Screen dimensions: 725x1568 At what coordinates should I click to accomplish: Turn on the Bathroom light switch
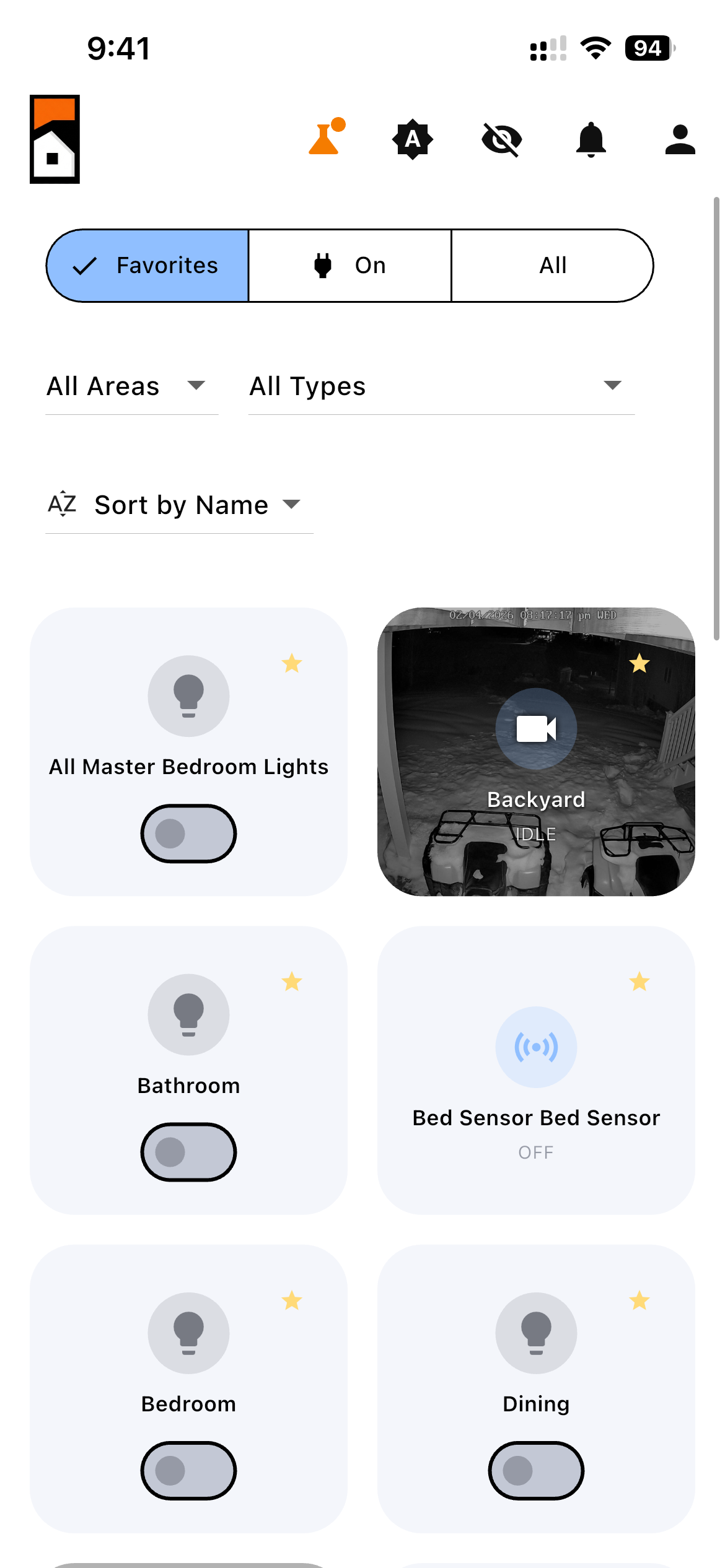point(188,1152)
